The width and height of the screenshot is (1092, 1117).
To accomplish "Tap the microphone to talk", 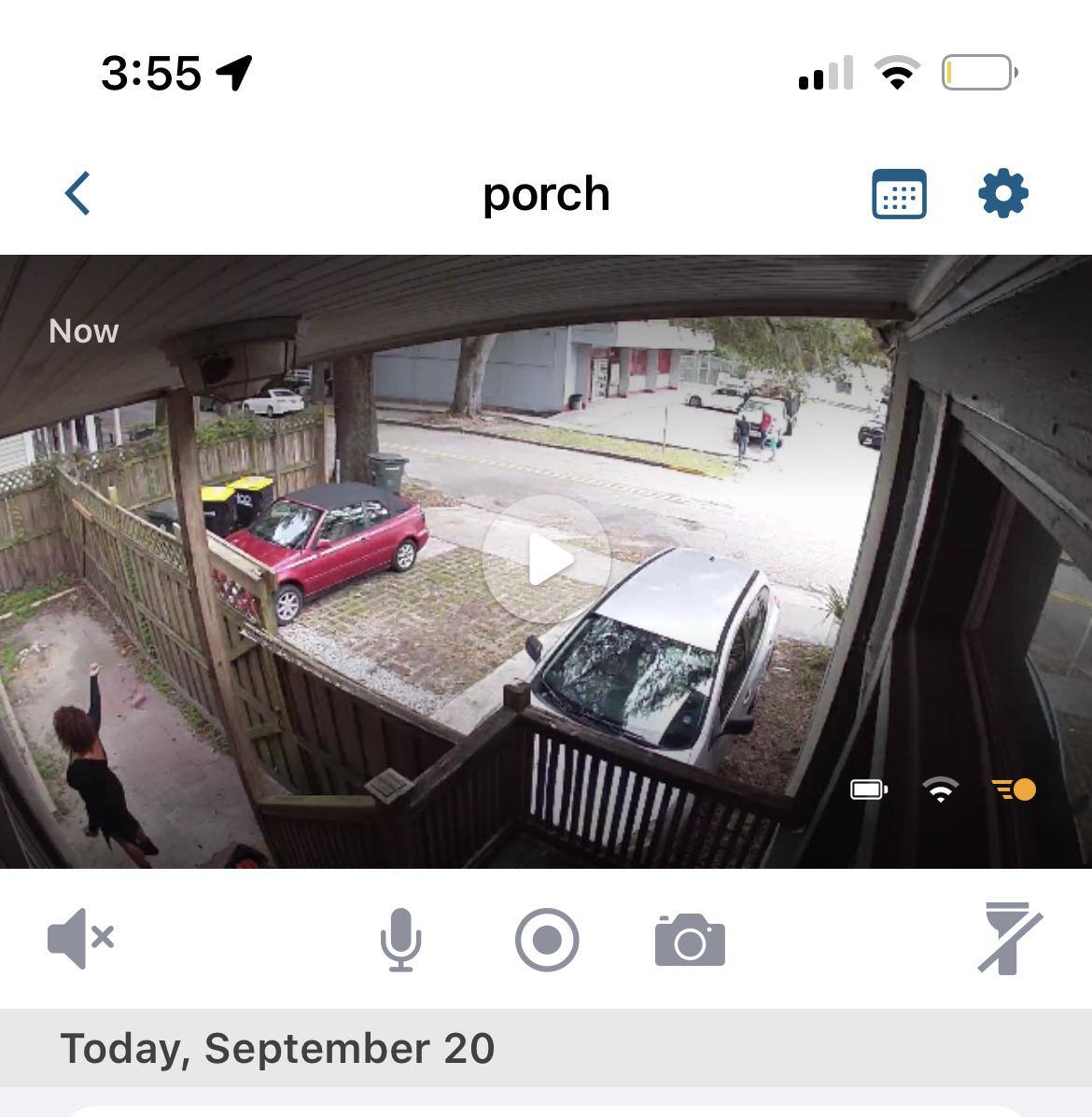I will (400, 939).
